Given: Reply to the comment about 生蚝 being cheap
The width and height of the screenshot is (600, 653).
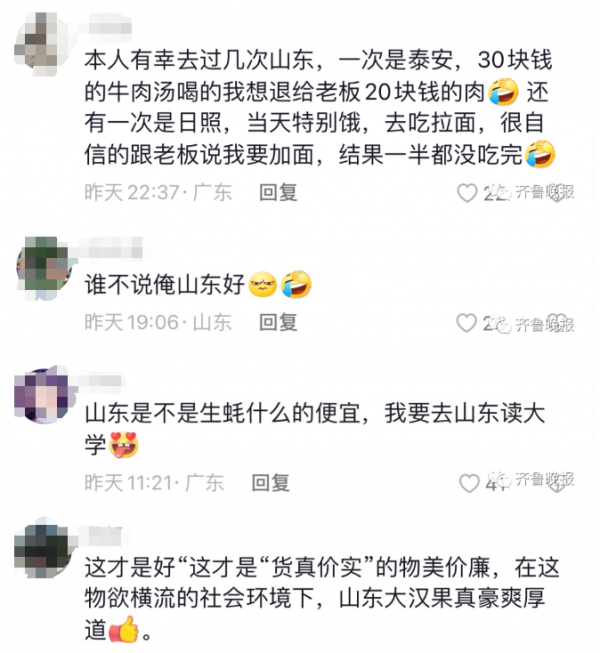Looking at the screenshot, I should [270, 483].
